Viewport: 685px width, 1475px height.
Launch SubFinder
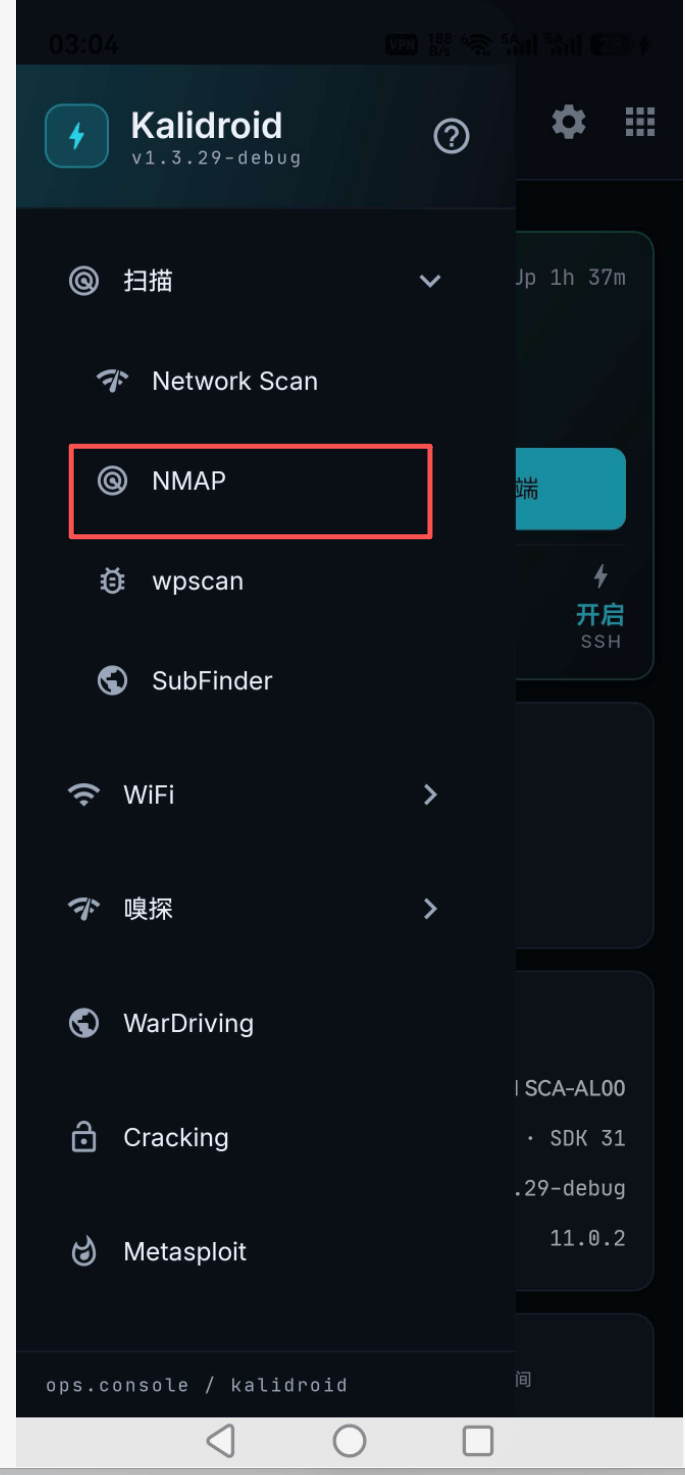266,681
